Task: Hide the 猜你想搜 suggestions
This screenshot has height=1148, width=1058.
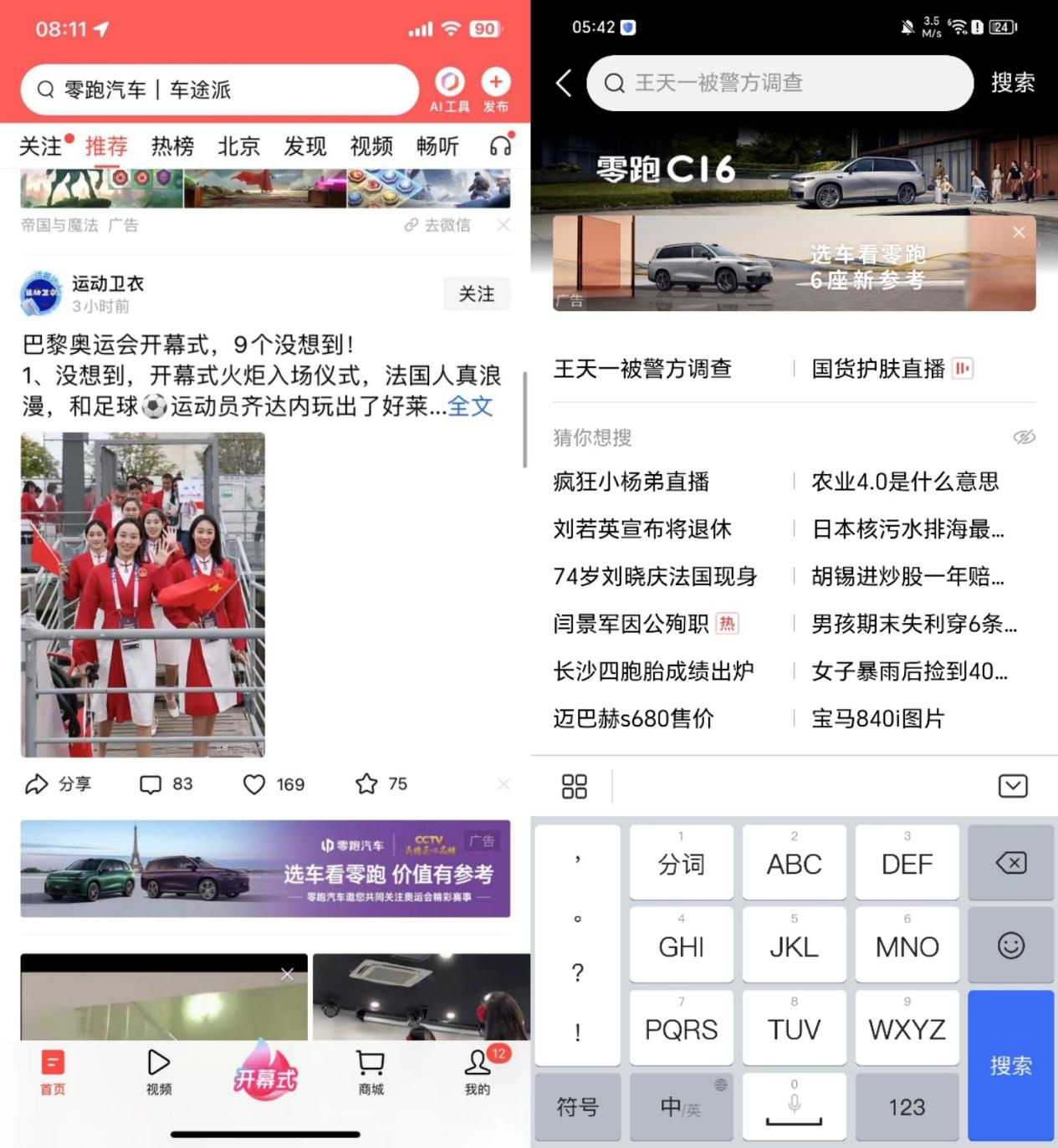Action: point(1024,437)
